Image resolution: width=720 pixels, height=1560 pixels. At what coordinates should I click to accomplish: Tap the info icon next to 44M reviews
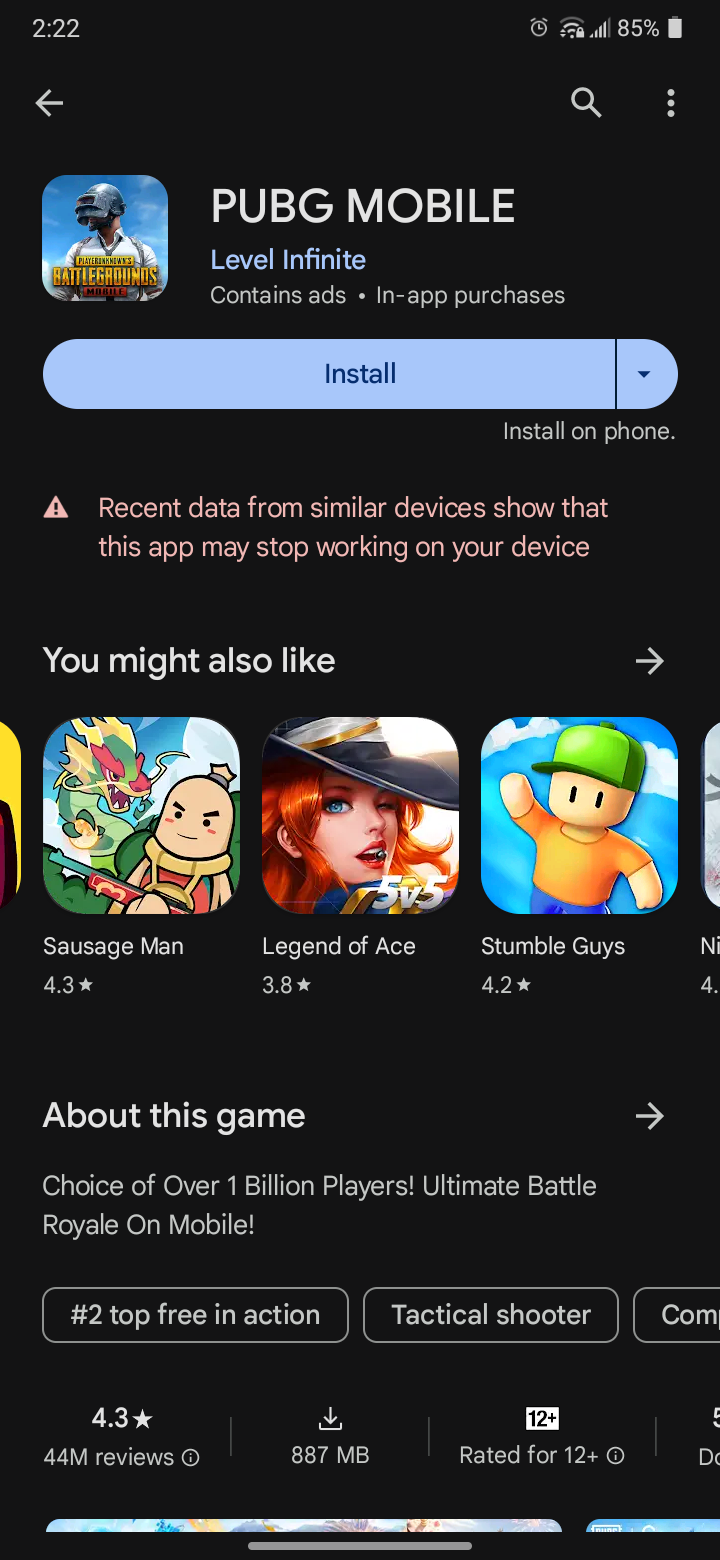190,1458
